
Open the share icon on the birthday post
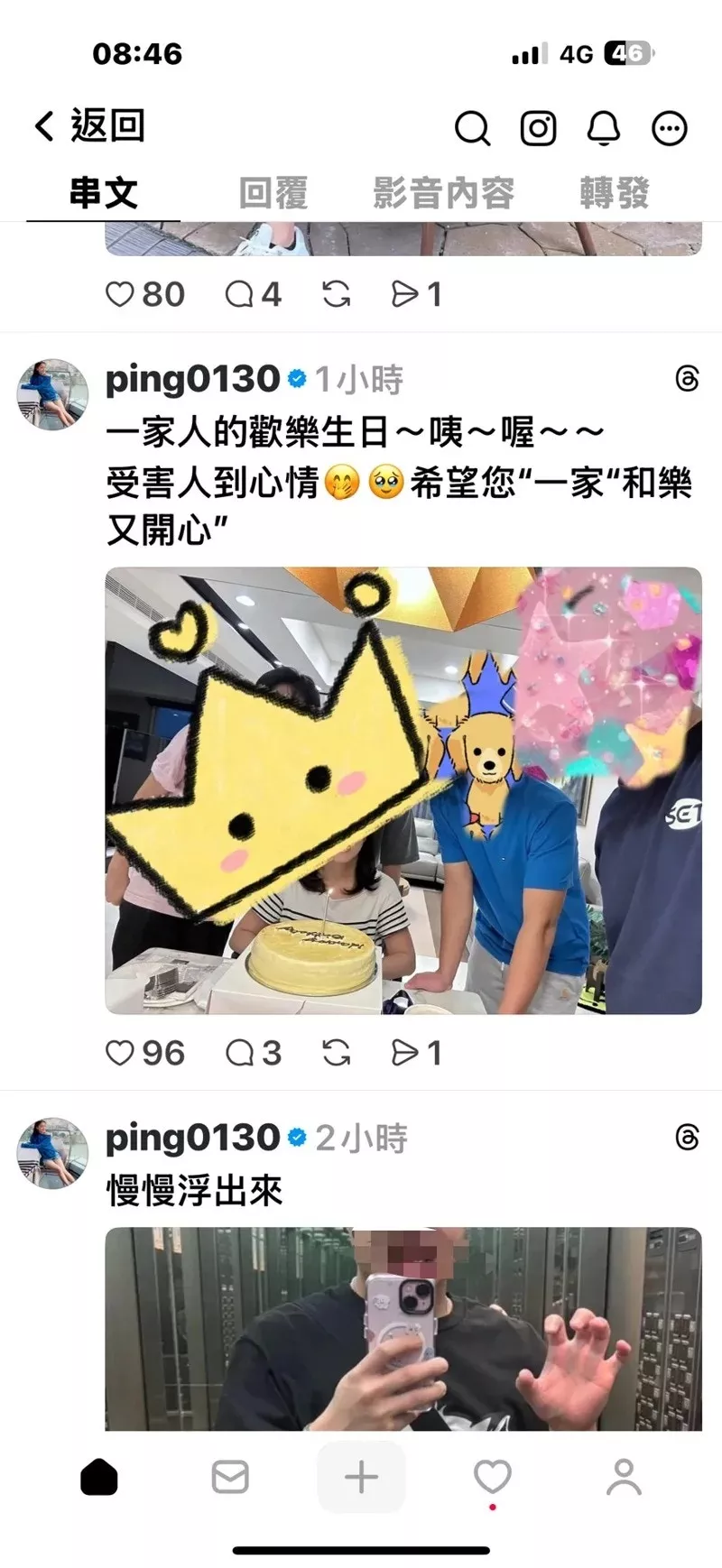pyautogui.click(x=408, y=1052)
